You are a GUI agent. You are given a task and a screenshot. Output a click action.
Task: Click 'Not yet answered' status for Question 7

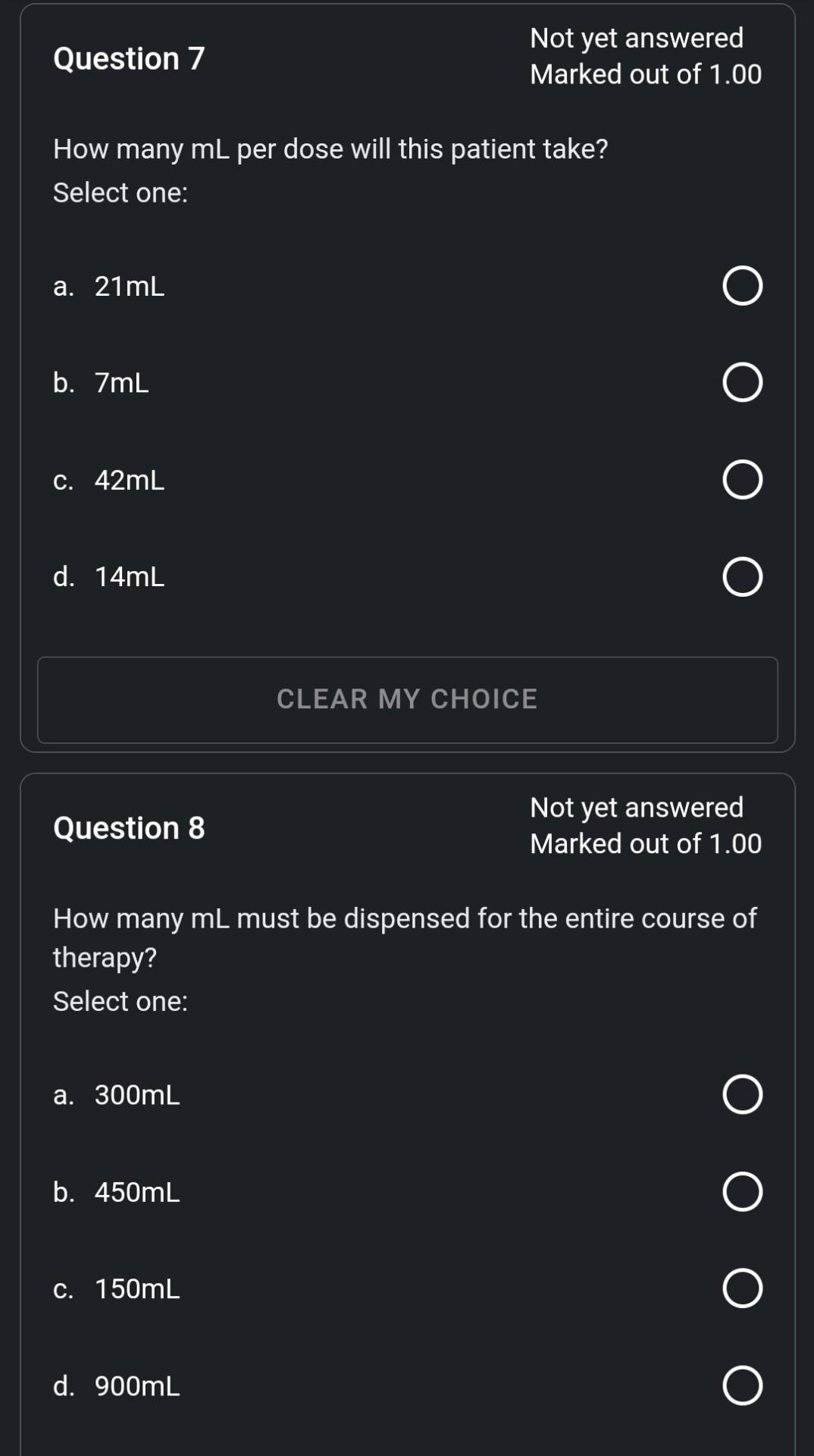637,38
